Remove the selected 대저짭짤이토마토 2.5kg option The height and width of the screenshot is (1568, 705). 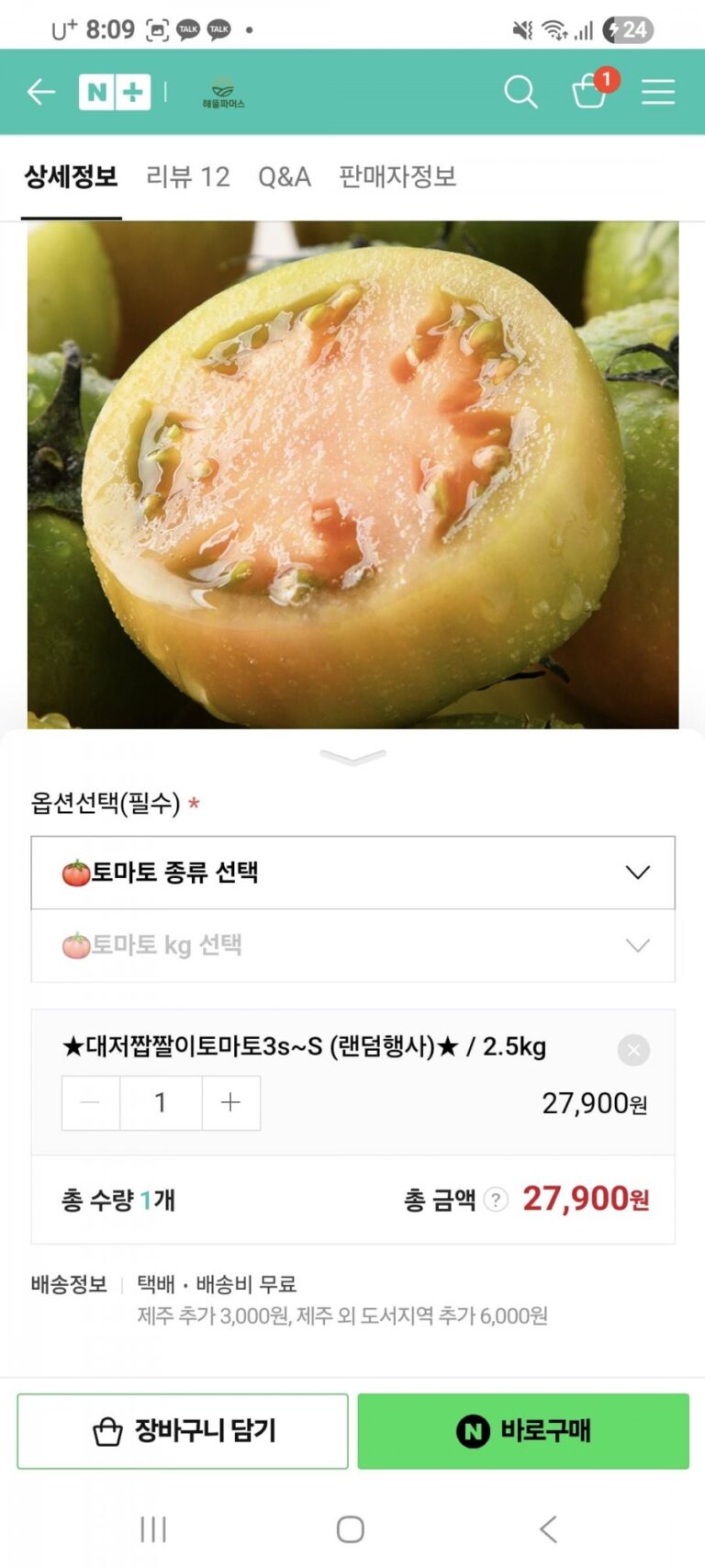(633, 1050)
